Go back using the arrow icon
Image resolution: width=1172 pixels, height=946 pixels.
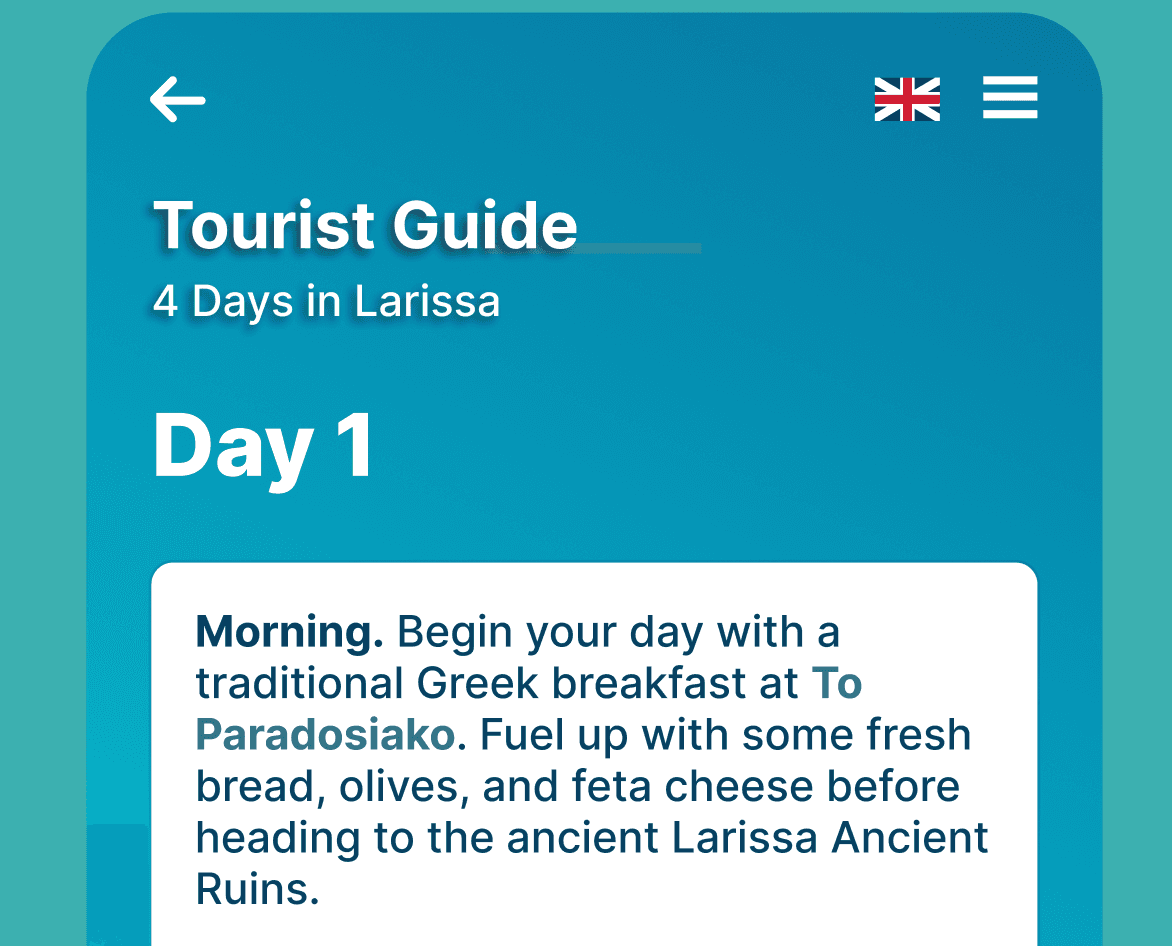(x=178, y=100)
